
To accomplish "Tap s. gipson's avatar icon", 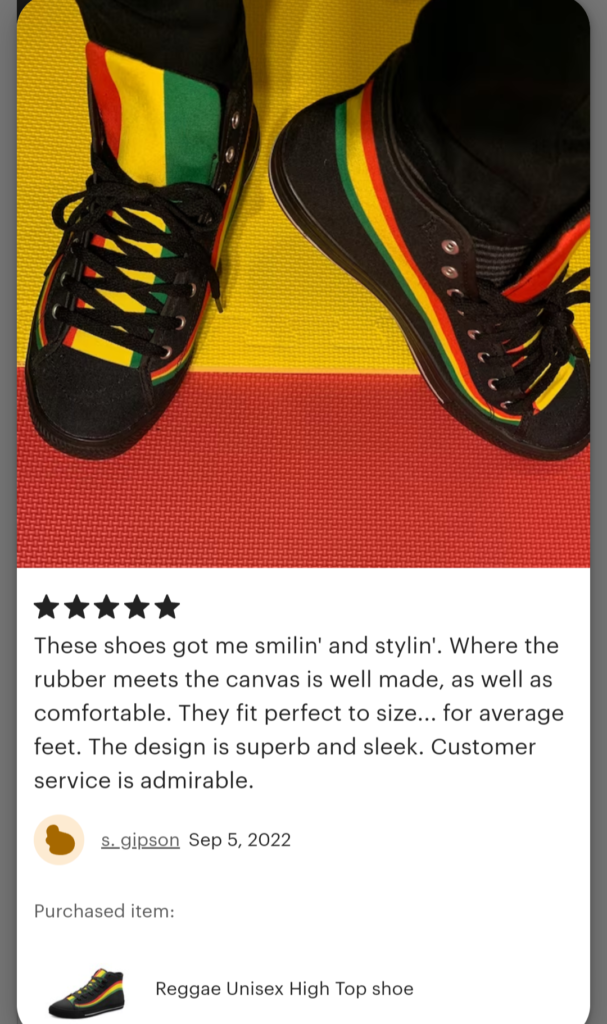I will 59,840.
